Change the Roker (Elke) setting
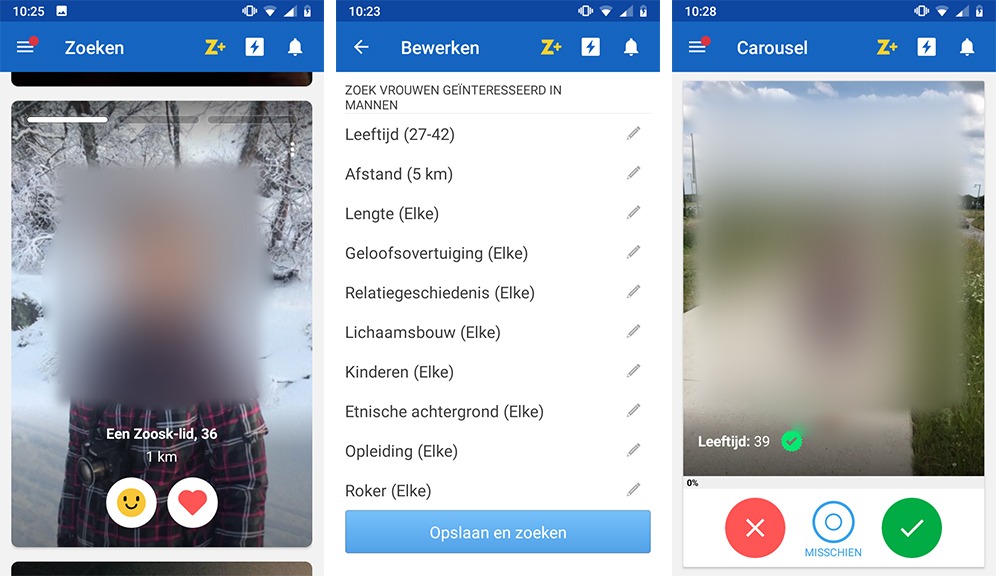 (633, 490)
